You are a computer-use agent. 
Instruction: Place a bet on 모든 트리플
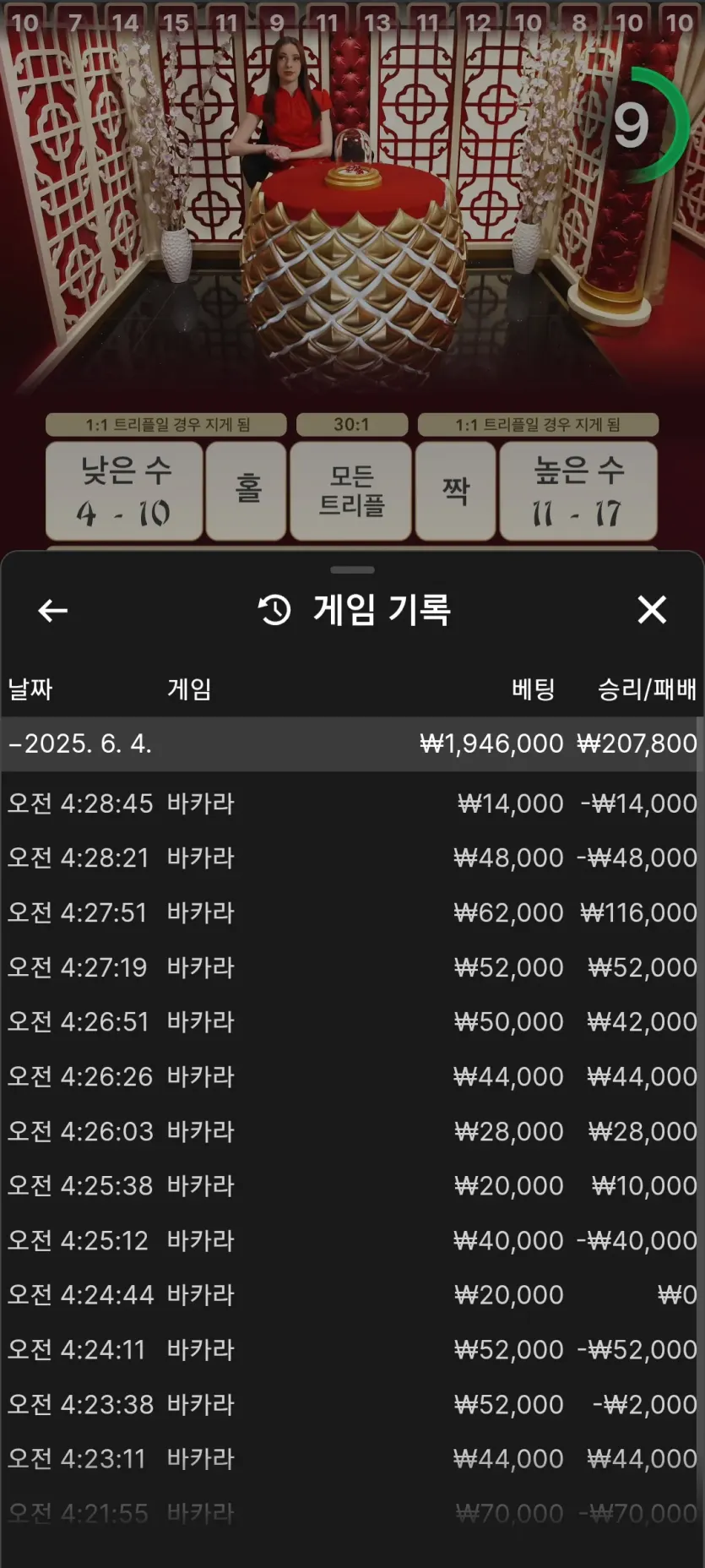coord(351,491)
